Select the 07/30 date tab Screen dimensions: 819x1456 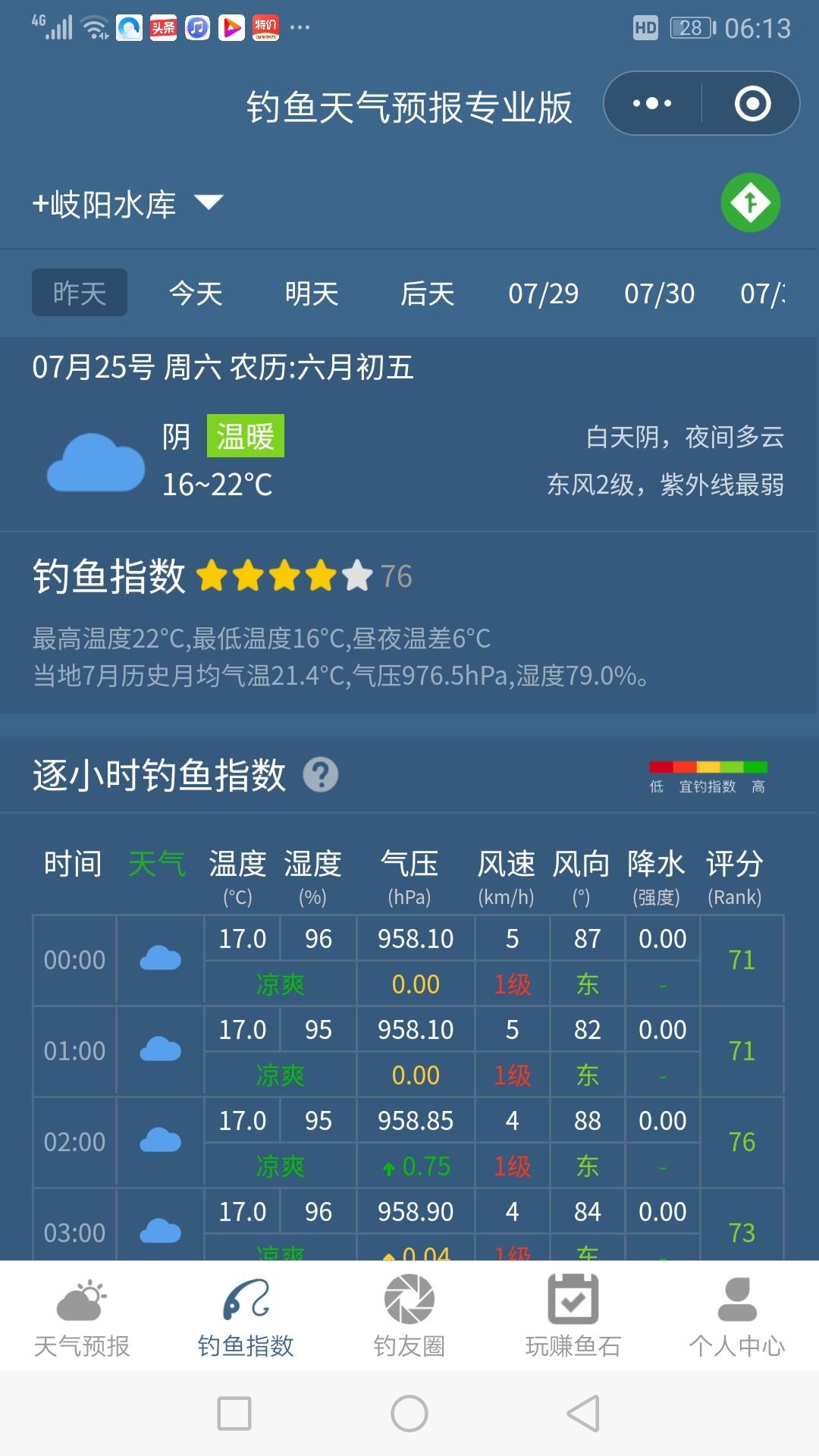(659, 293)
